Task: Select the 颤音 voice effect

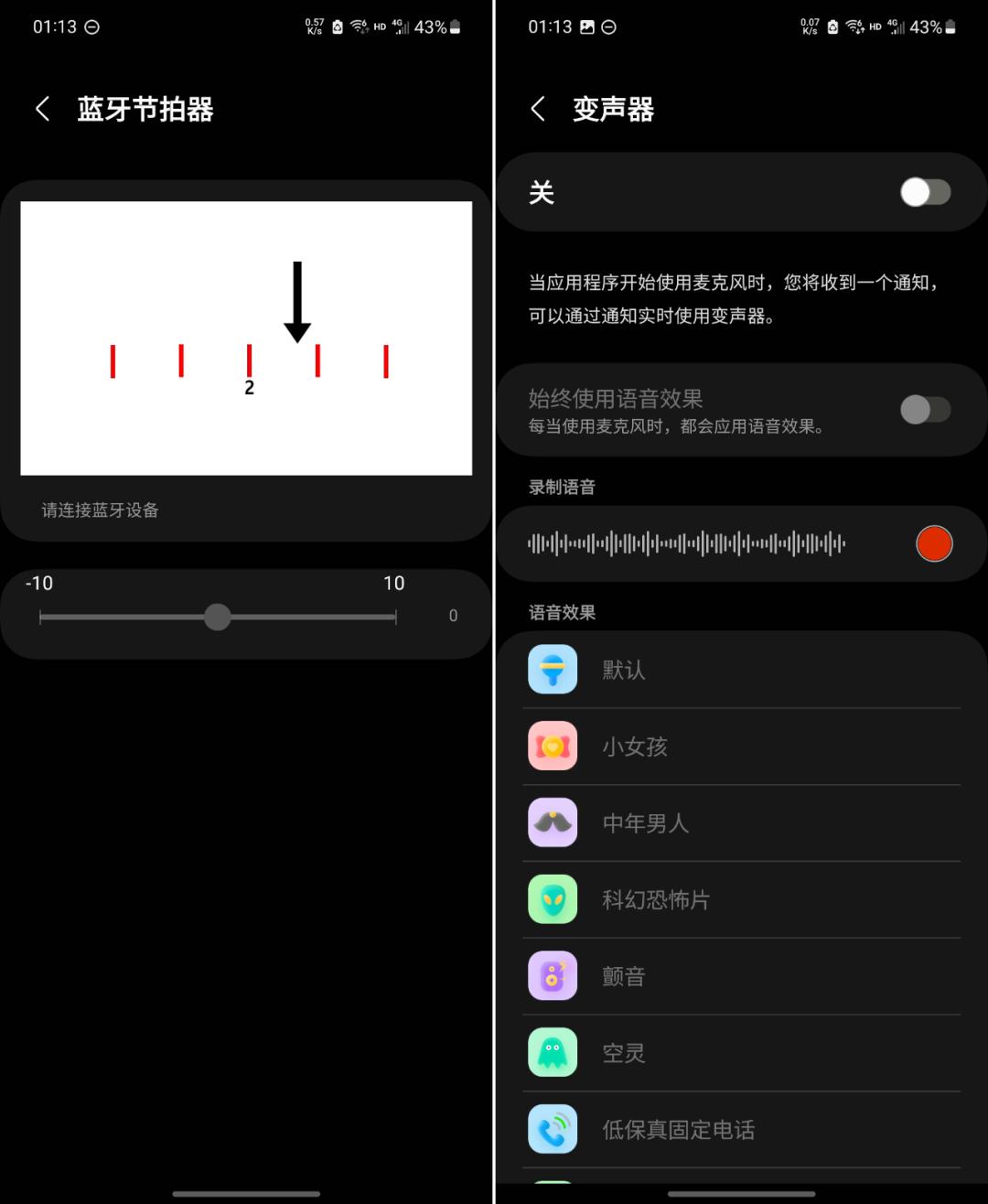Action: 623,976
